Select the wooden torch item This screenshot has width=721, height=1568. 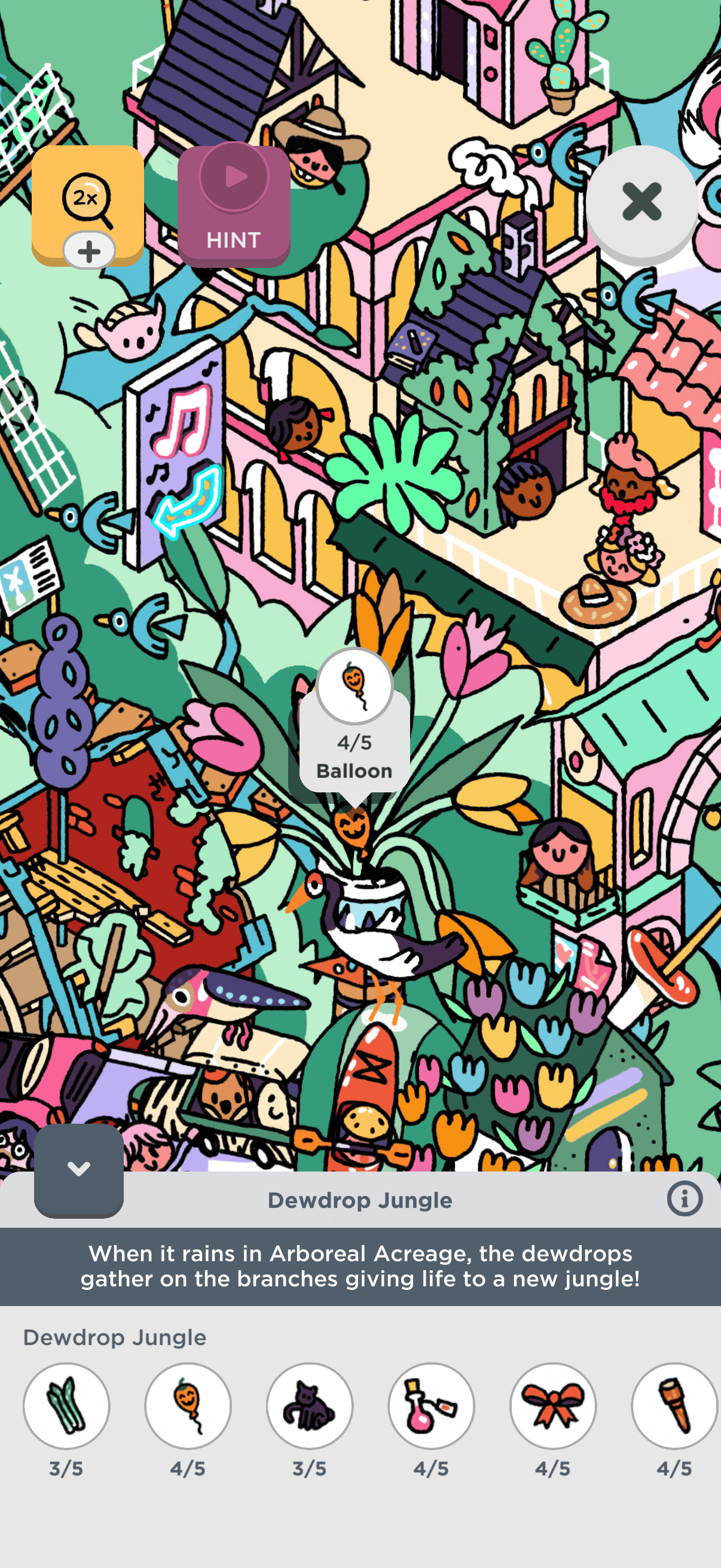[674, 1405]
